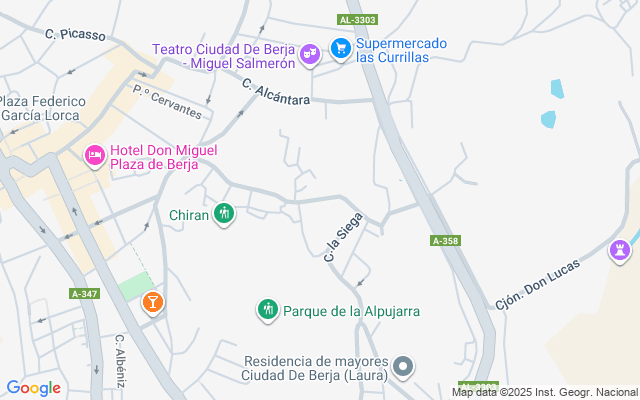Select the Parque de la Alpujarra marker
This screenshot has width=640, height=400.
click(267, 309)
